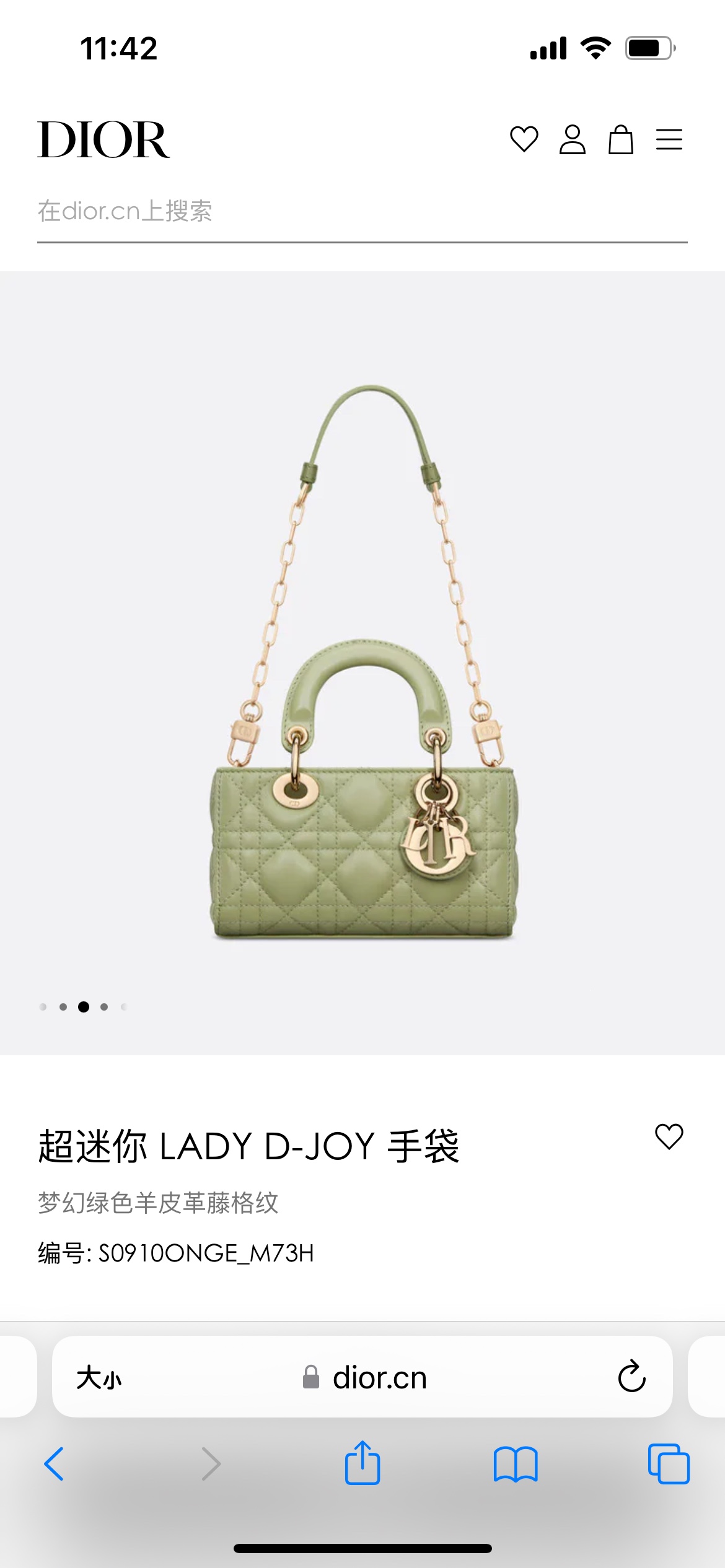Open Safari text size menu 大小
The width and height of the screenshot is (725, 1568).
pyautogui.click(x=99, y=1379)
